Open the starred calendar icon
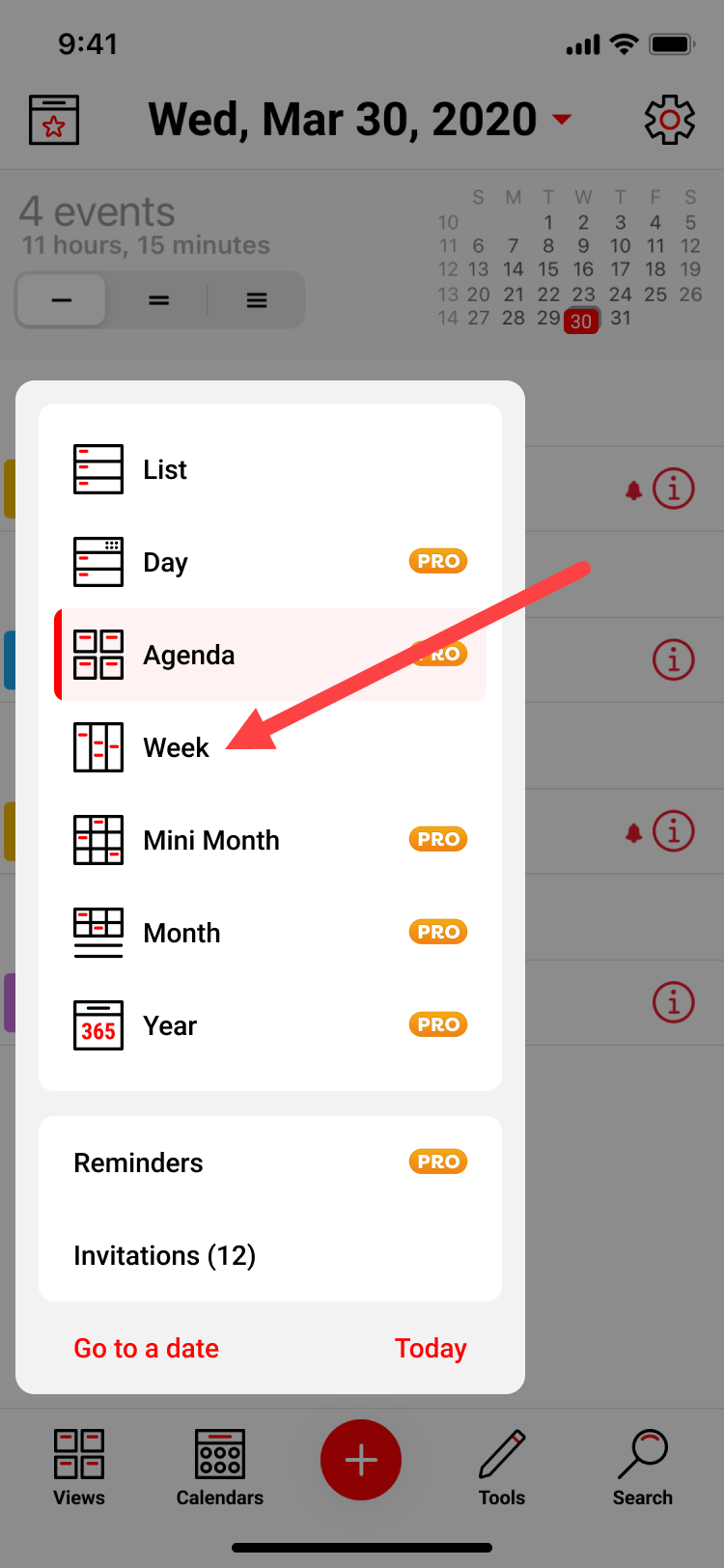Viewport: 724px width, 1568px height. coord(54,120)
